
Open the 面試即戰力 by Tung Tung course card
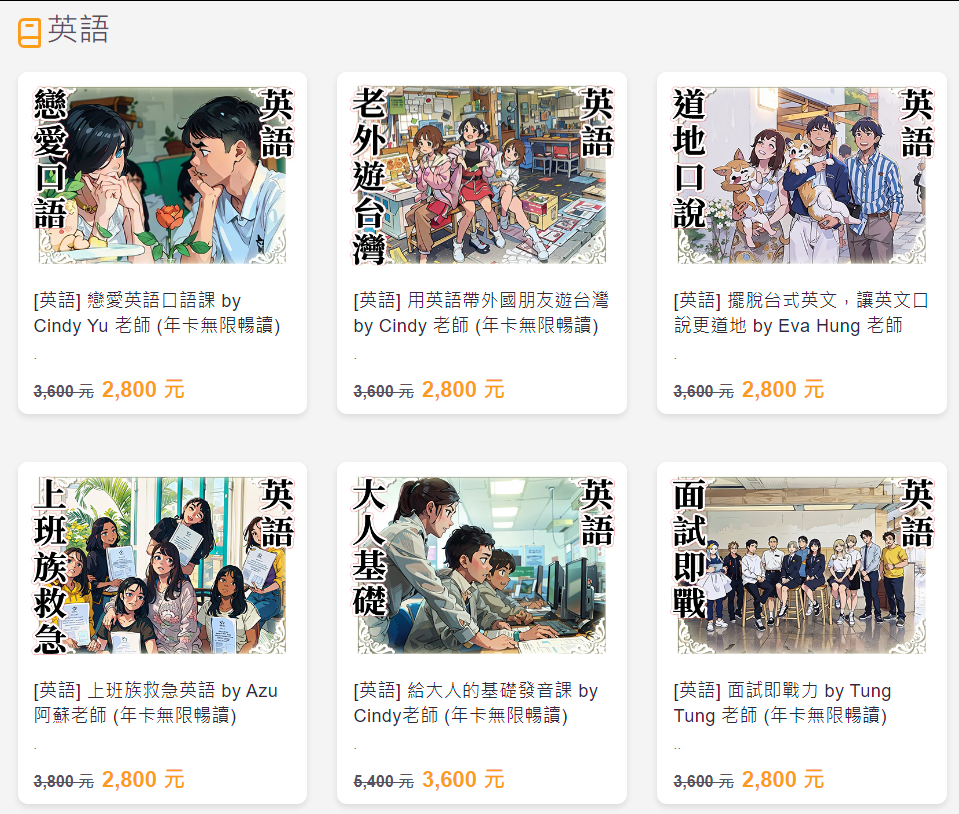801,633
